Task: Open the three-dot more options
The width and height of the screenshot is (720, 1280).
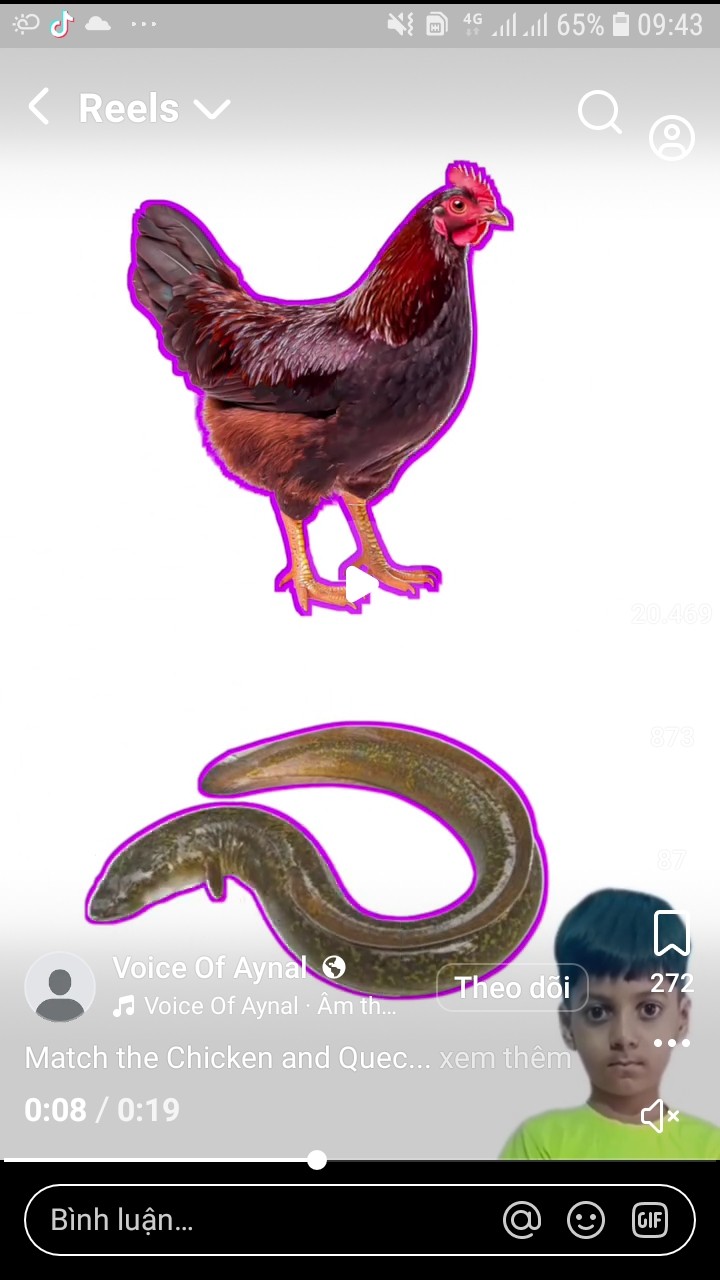Action: pyautogui.click(x=671, y=1043)
